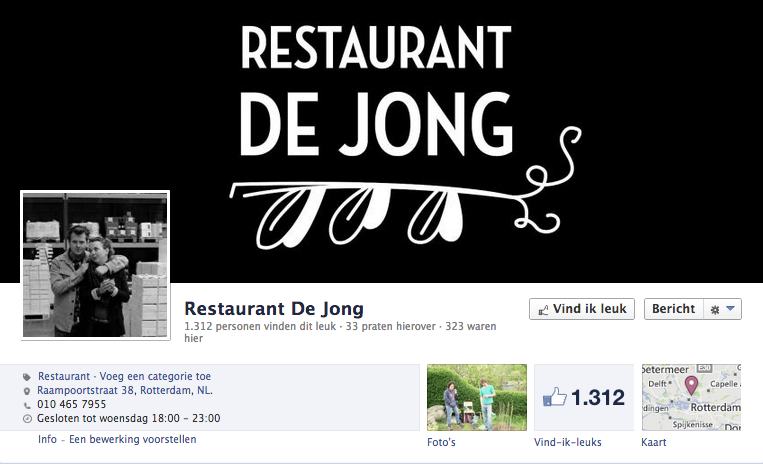Send a message via Bericht button

673,309
